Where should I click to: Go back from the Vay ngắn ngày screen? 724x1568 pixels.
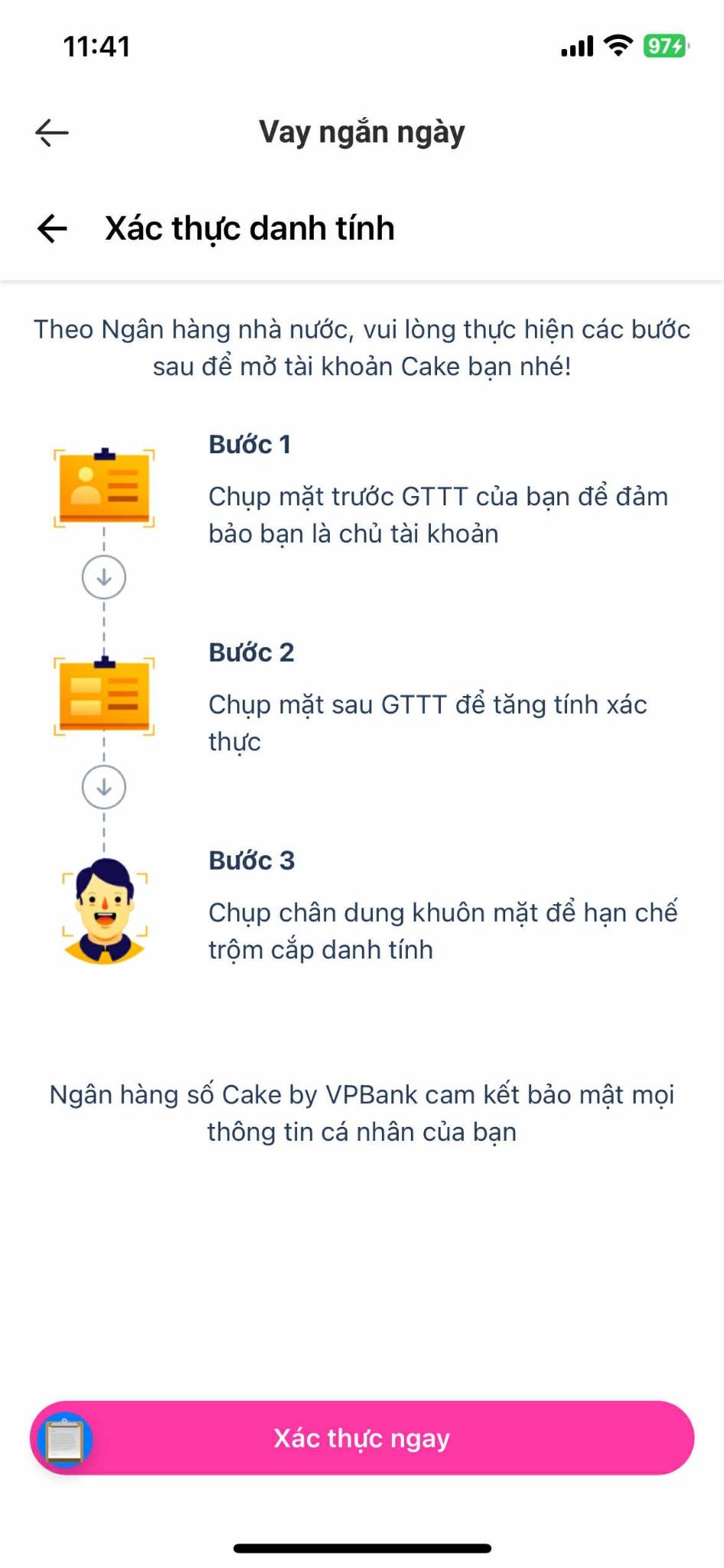(52, 132)
